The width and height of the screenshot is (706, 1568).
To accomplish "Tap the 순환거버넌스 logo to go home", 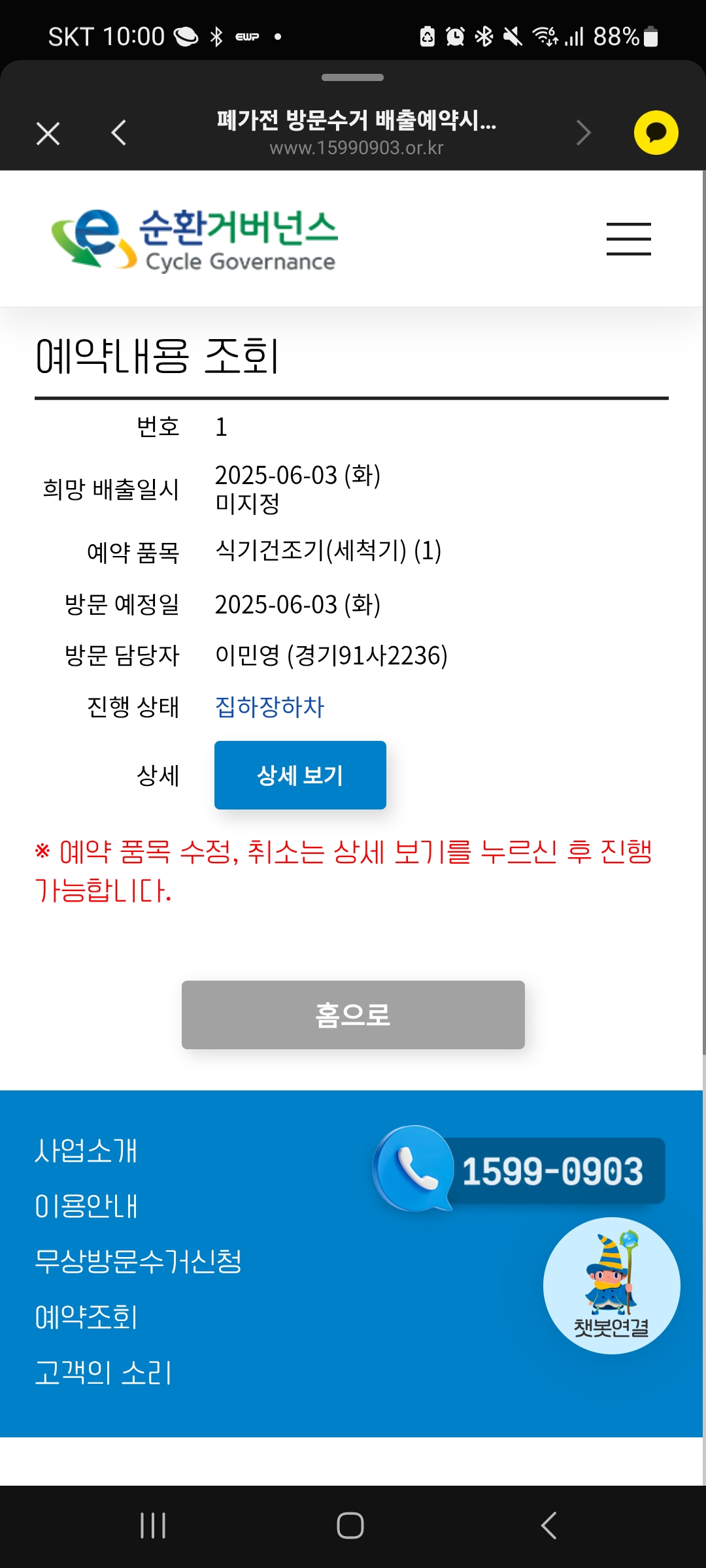I will tap(194, 240).
